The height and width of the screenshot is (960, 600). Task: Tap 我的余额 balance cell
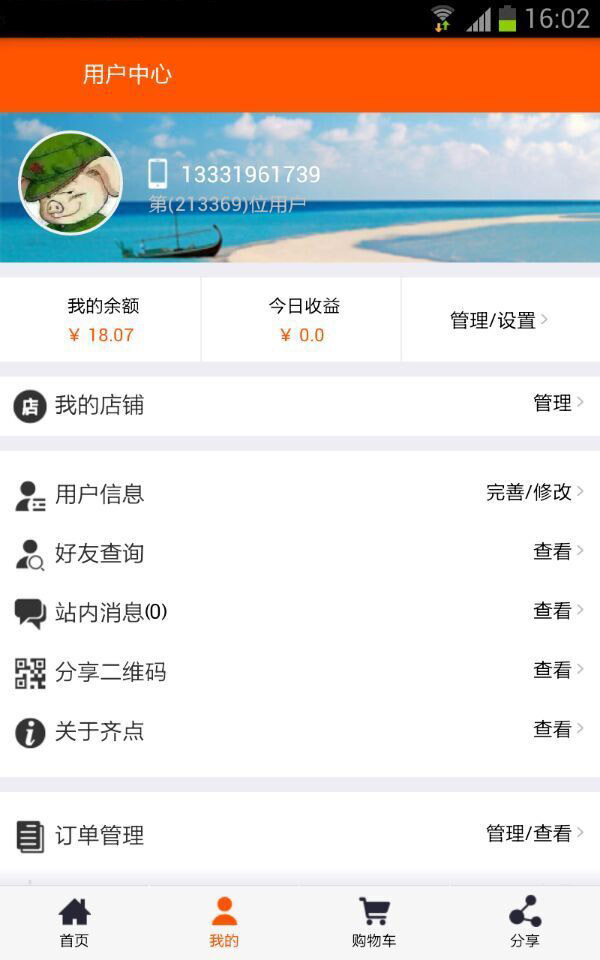tap(101, 320)
